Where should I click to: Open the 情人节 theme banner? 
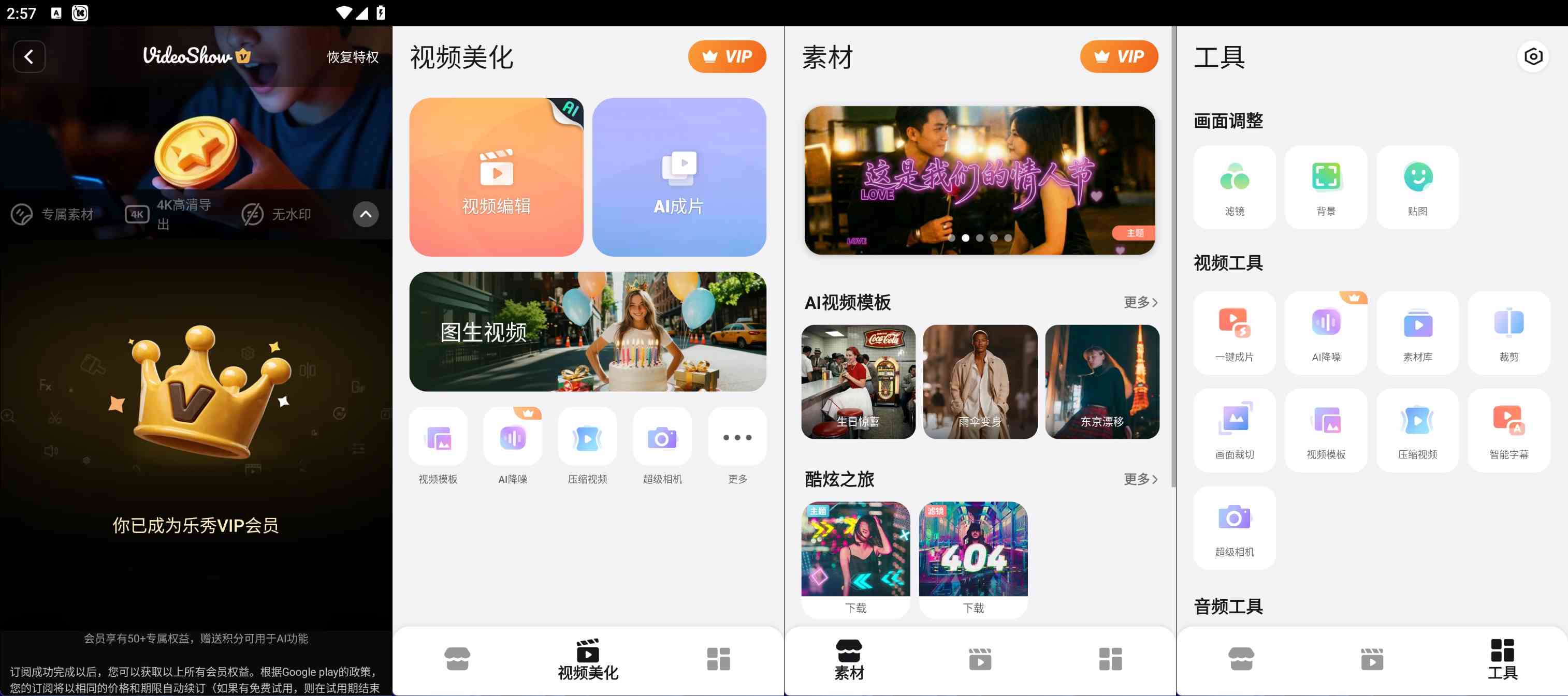(x=979, y=180)
